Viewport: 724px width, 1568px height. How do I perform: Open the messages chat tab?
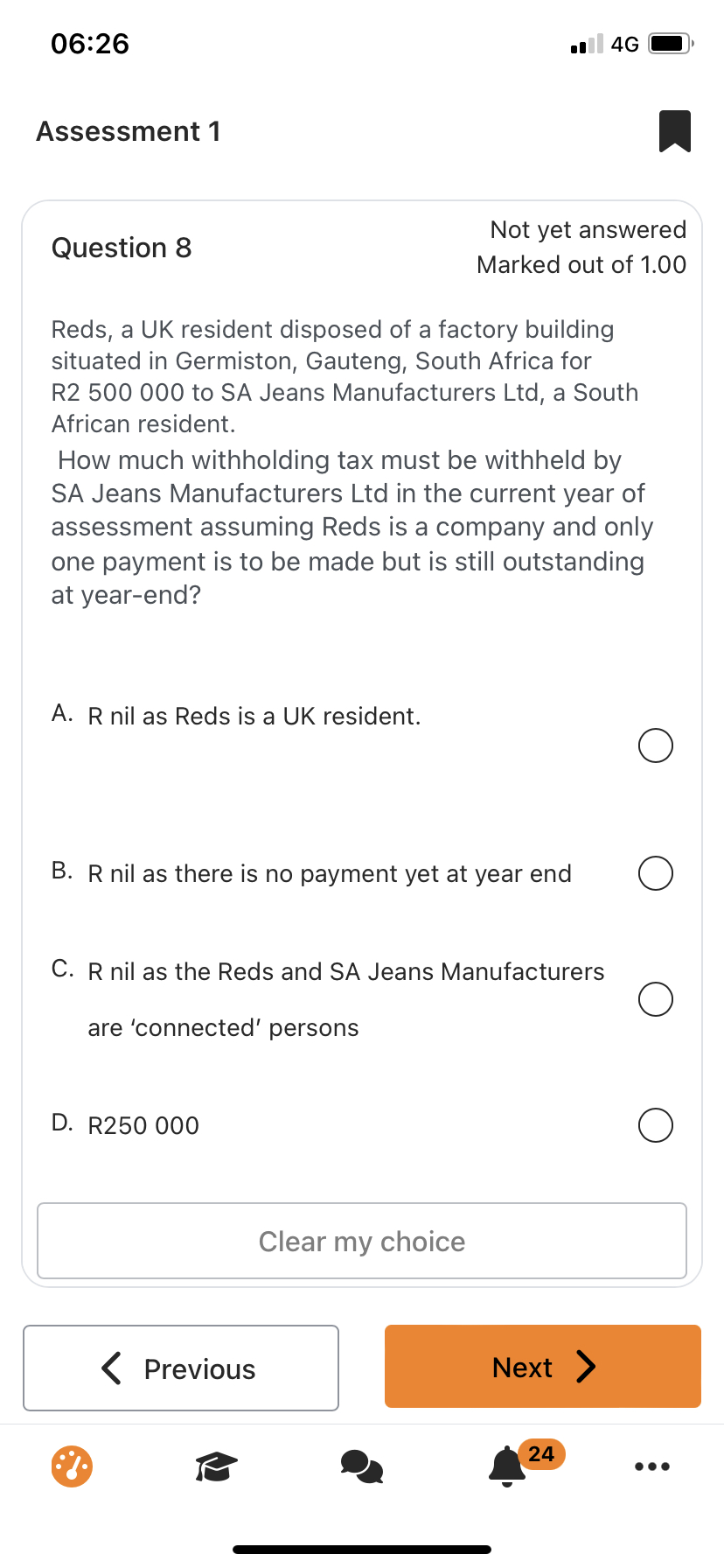pyautogui.click(x=361, y=1466)
